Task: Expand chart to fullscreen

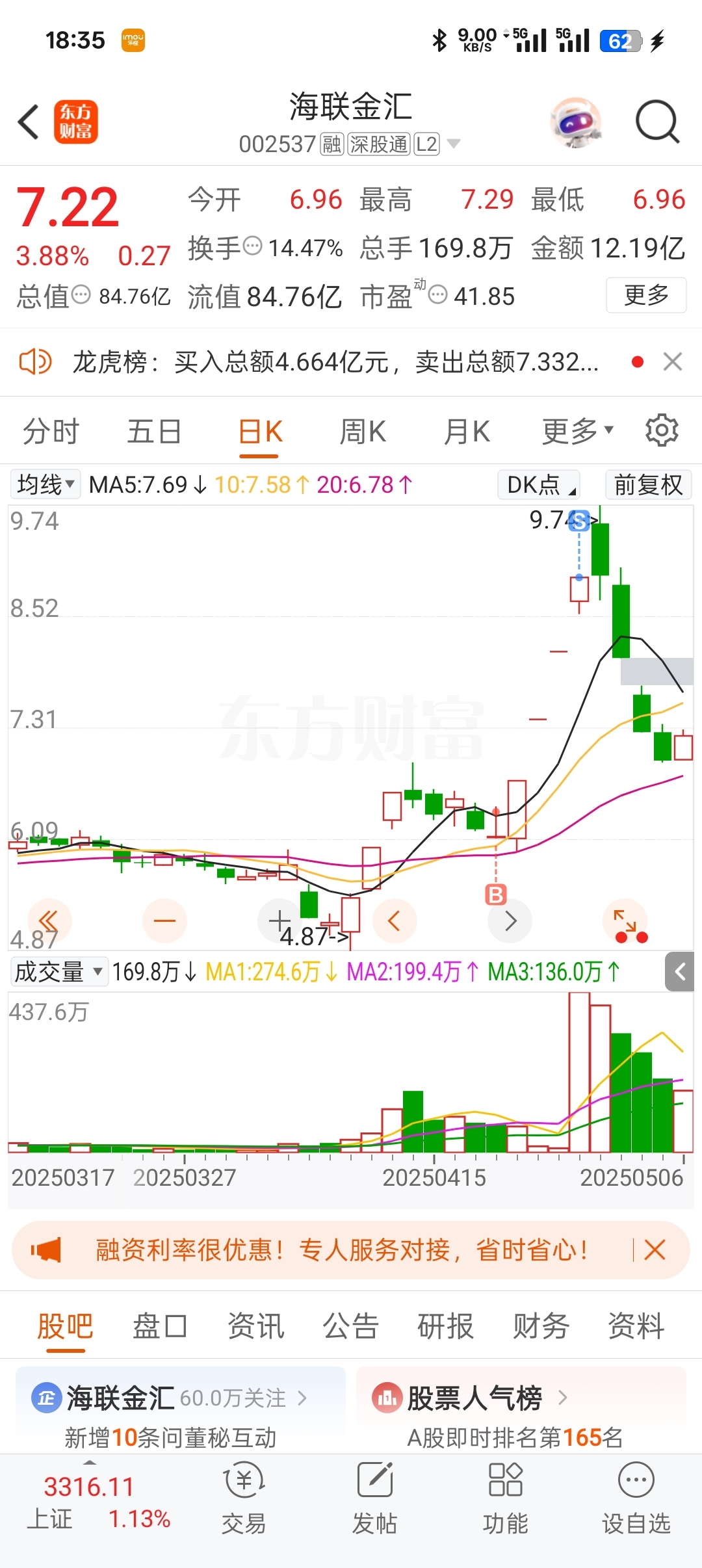Action: [625, 921]
